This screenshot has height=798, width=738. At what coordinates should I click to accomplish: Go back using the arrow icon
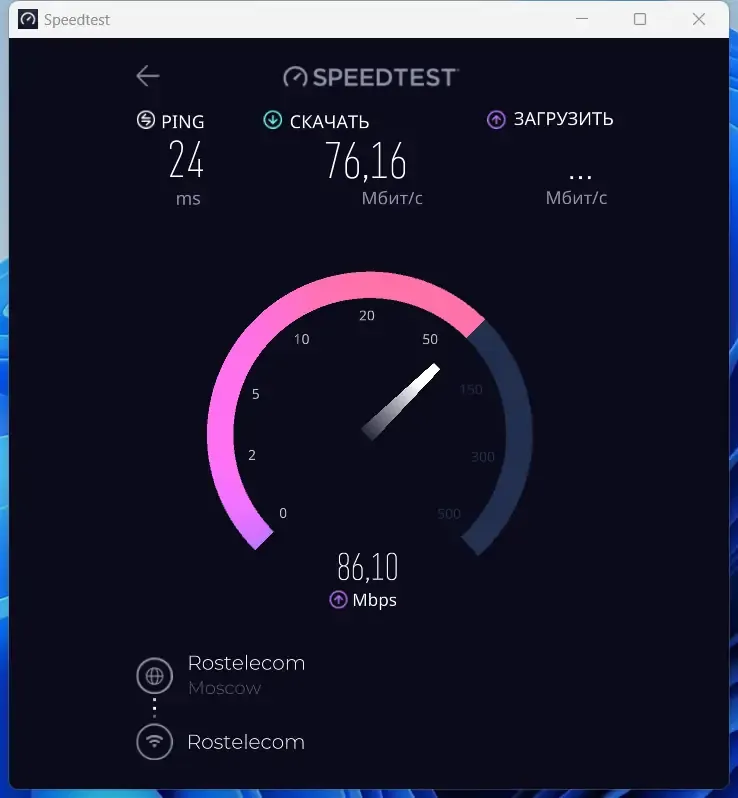(148, 76)
